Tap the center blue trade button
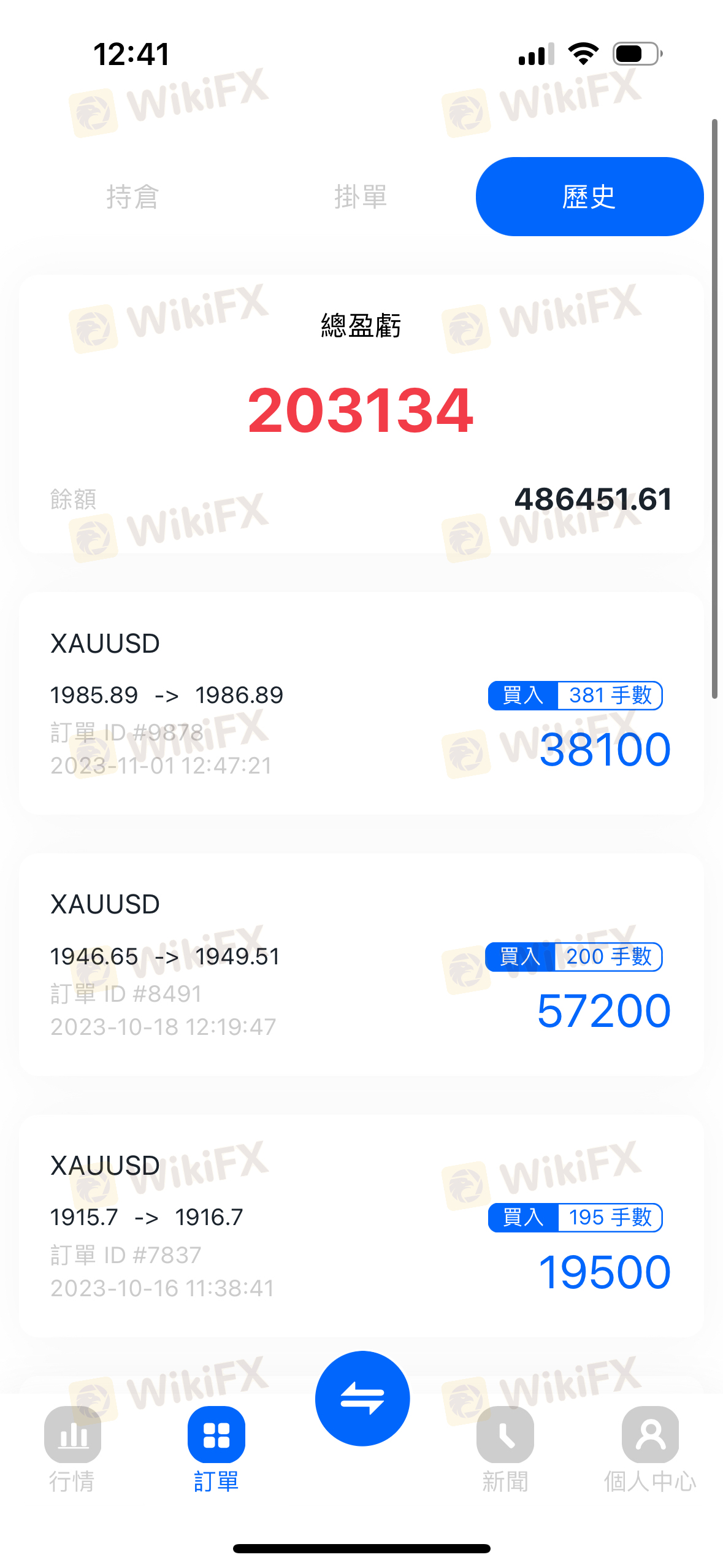The height and width of the screenshot is (1568, 723). click(362, 1398)
